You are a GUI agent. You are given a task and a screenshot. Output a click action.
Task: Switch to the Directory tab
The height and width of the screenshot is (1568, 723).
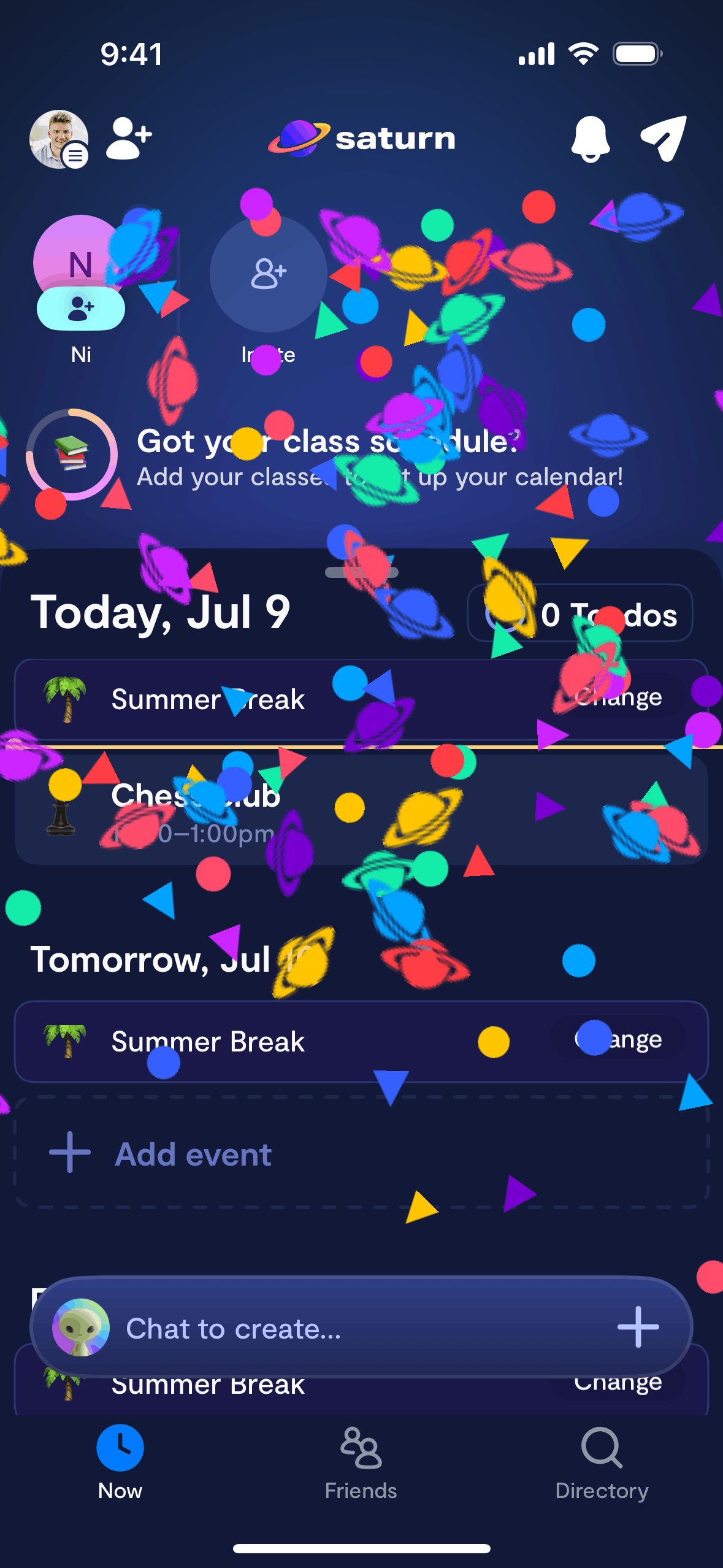pyautogui.click(x=602, y=1462)
